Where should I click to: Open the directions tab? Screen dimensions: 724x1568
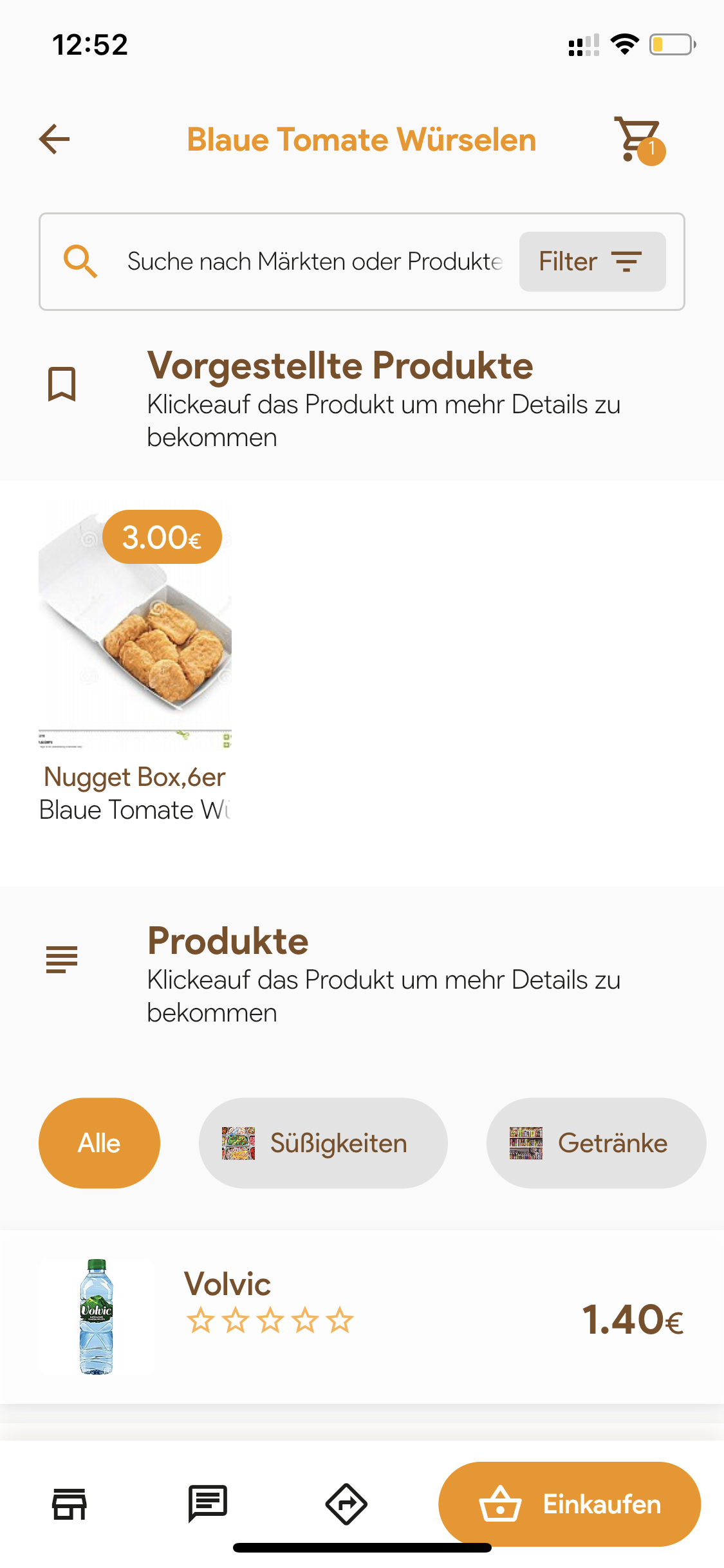pyautogui.click(x=346, y=1504)
